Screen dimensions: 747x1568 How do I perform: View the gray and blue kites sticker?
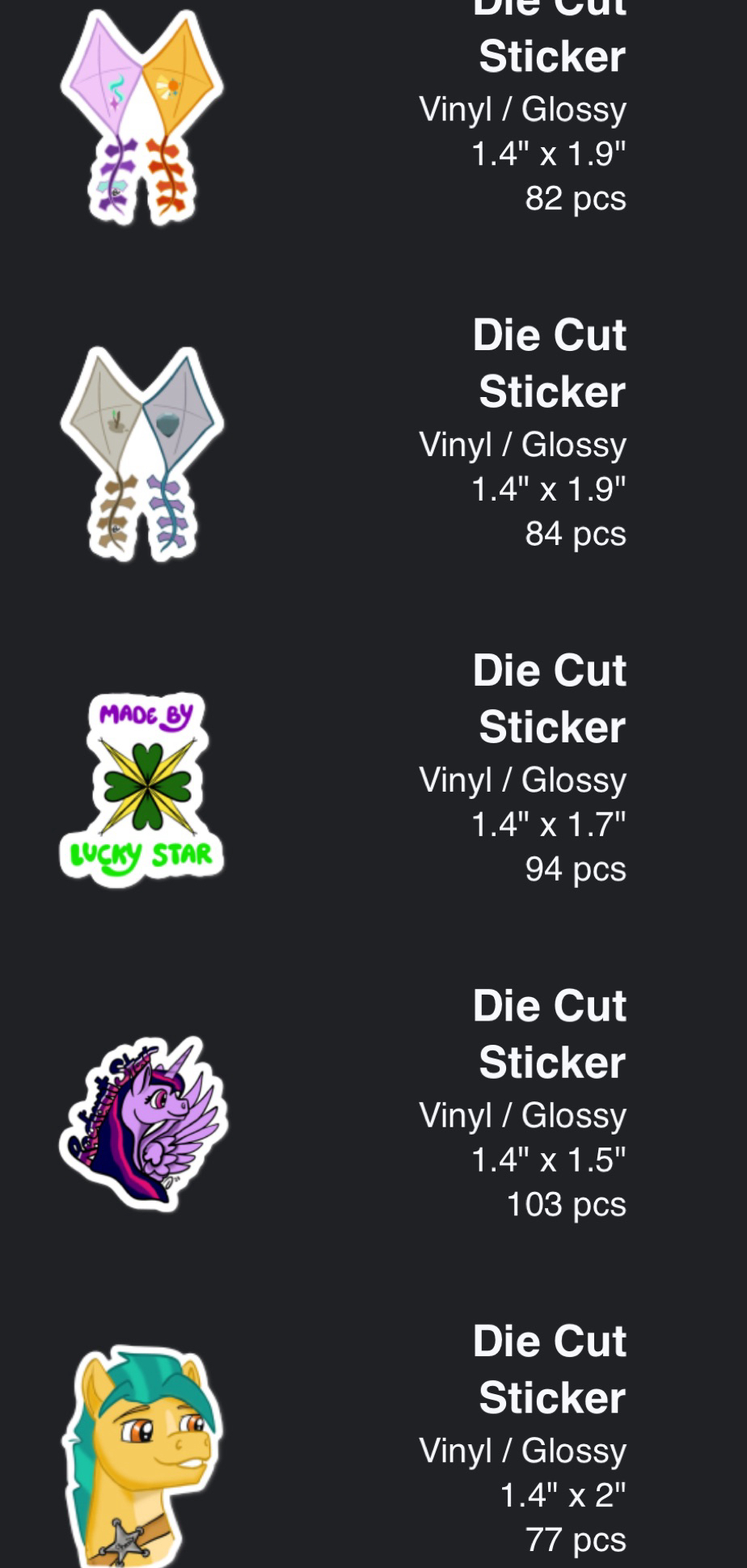(142, 453)
